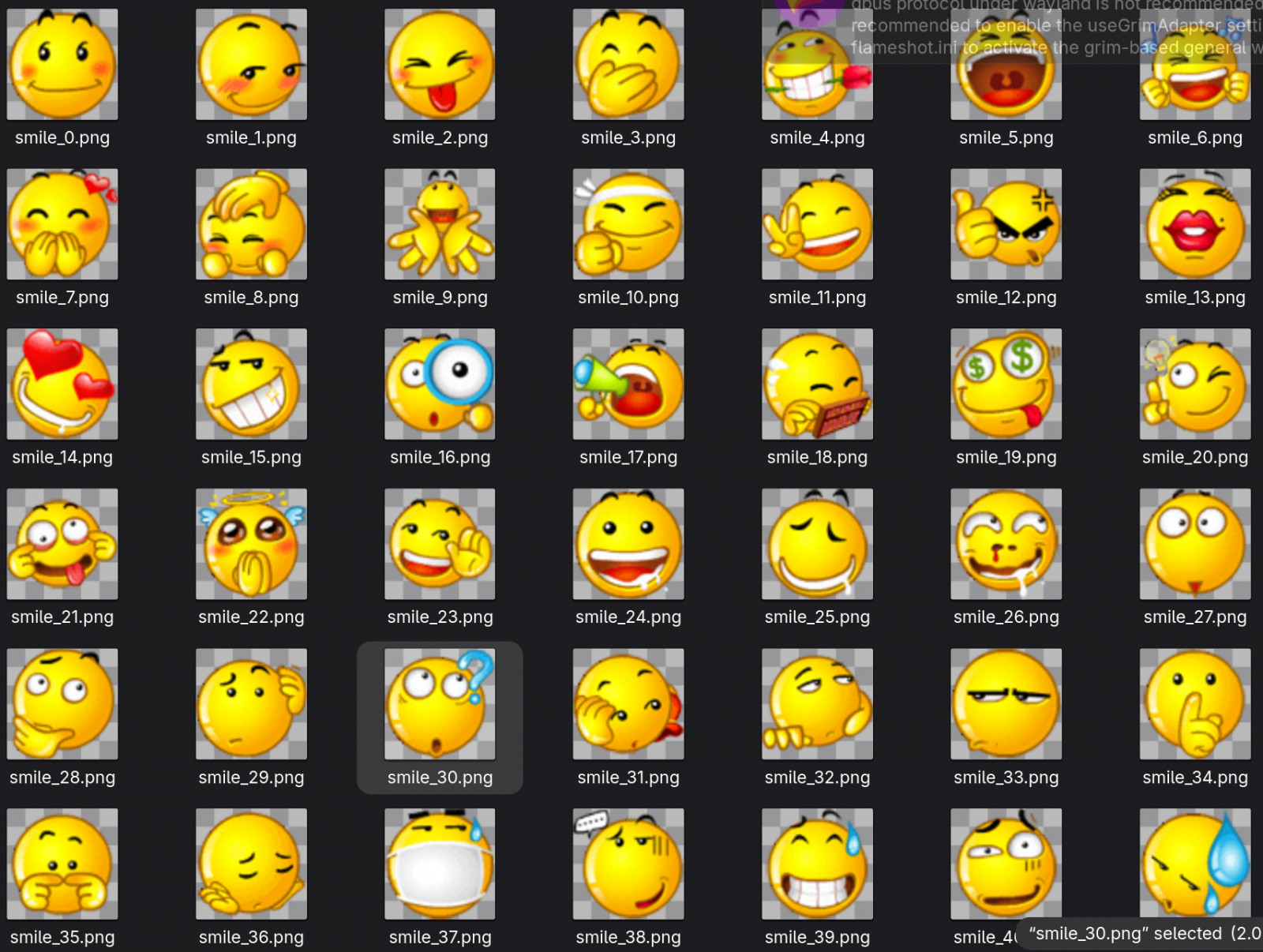
Task: Select smile_28.png thinking emoji
Action: 62,704
